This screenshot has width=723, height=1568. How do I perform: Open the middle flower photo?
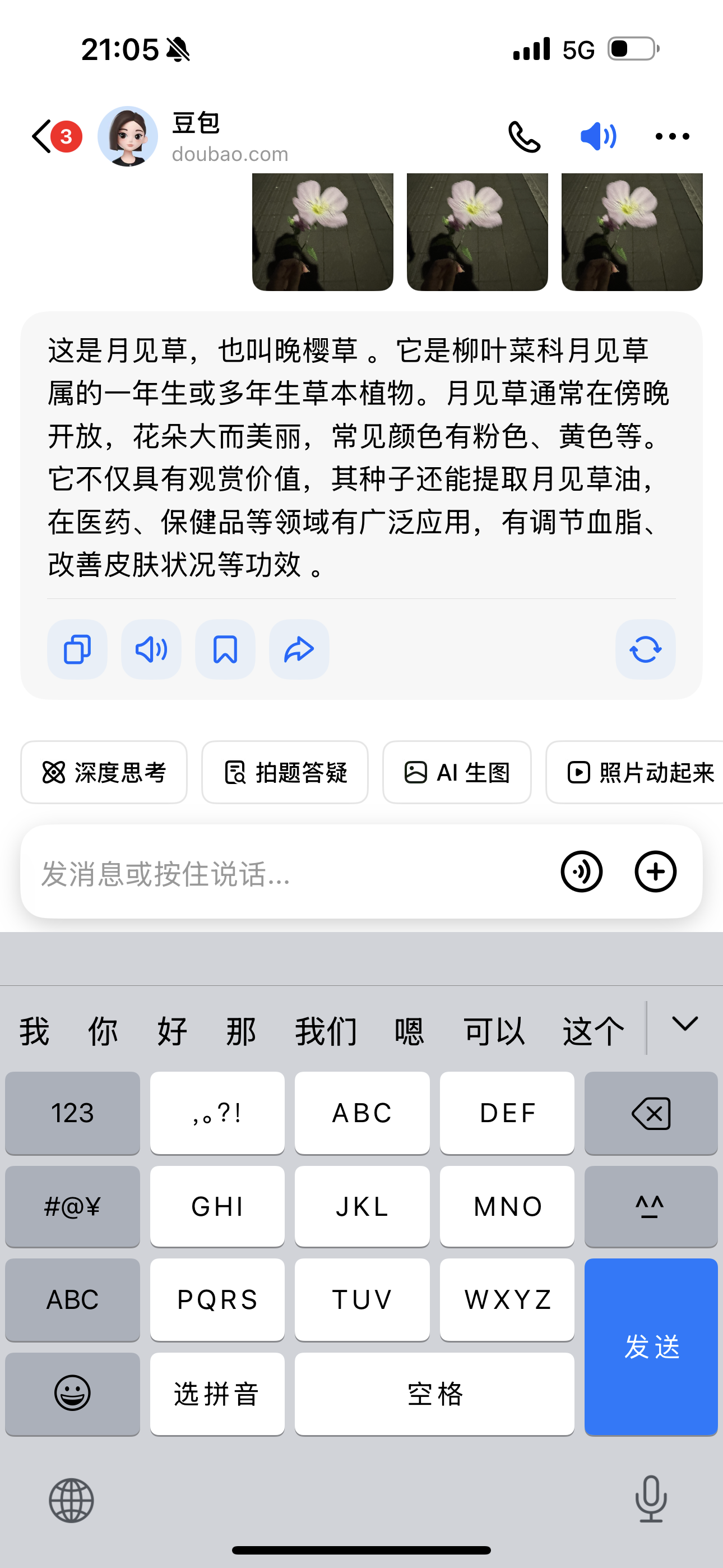(x=477, y=232)
